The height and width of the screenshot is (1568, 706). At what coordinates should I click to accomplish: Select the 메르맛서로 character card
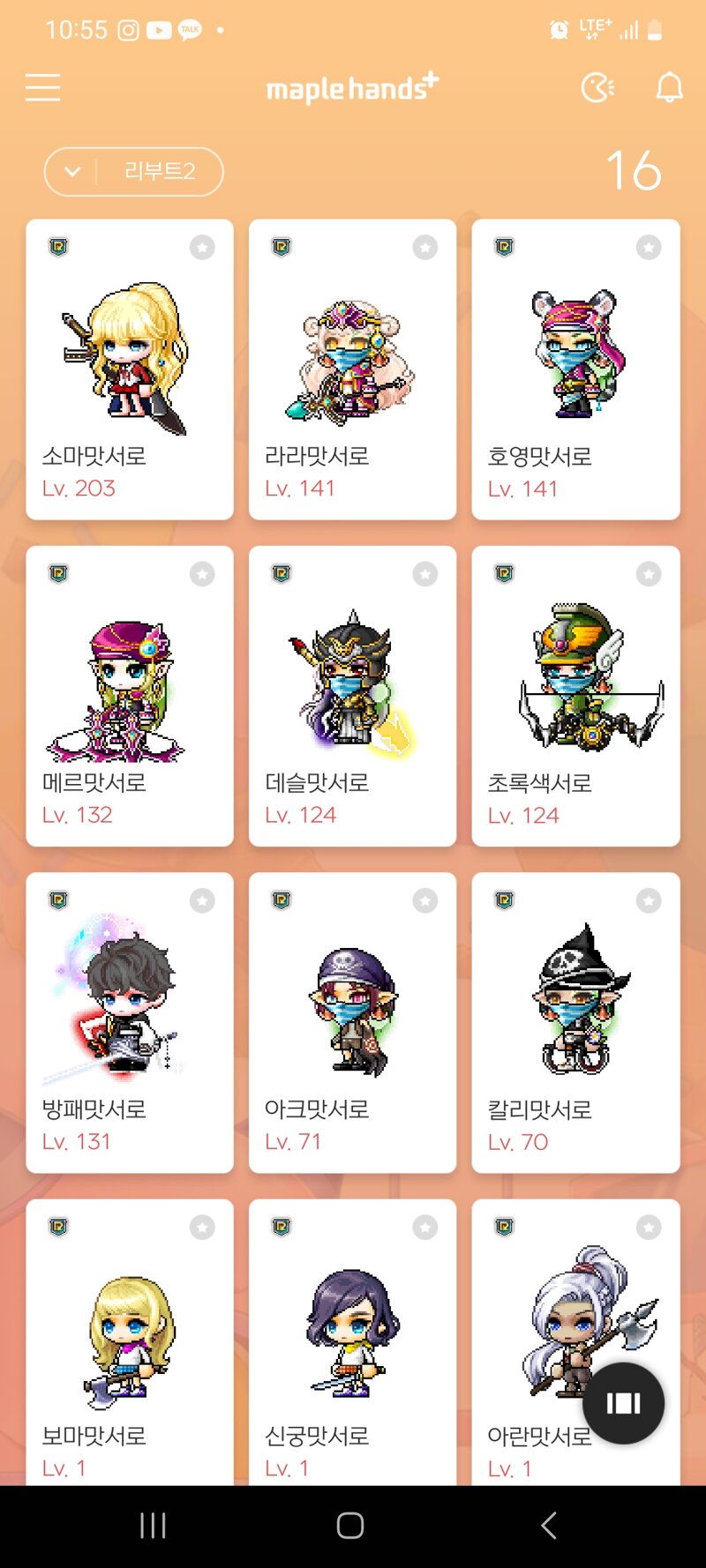130,695
